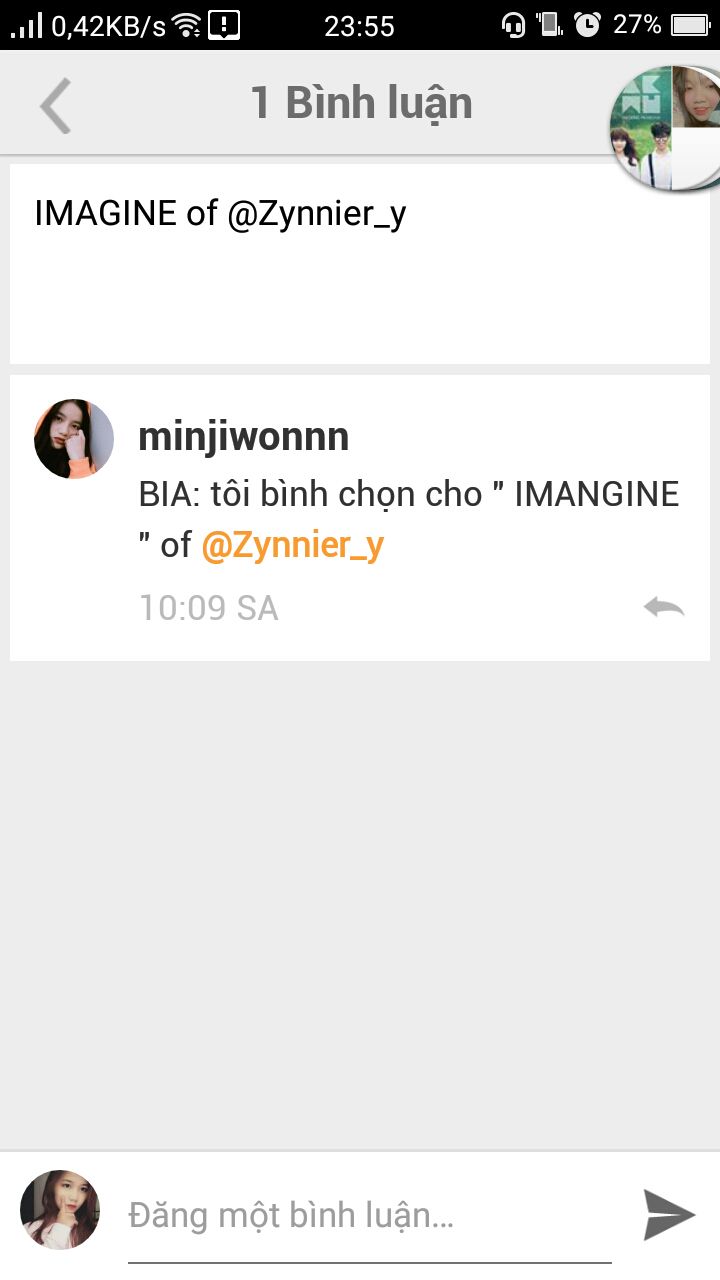This screenshot has height=1280, width=720.
Task: Focus the "Đăng một bình luận" field
Action: [368, 1216]
